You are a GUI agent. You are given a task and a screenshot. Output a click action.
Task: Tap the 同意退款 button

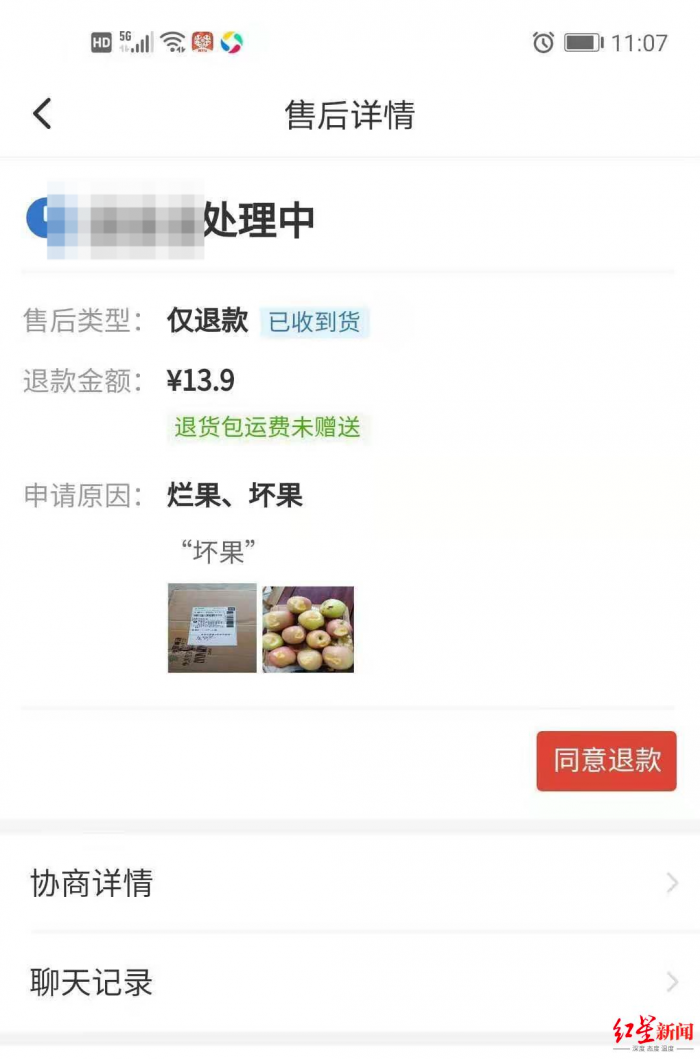tap(607, 761)
